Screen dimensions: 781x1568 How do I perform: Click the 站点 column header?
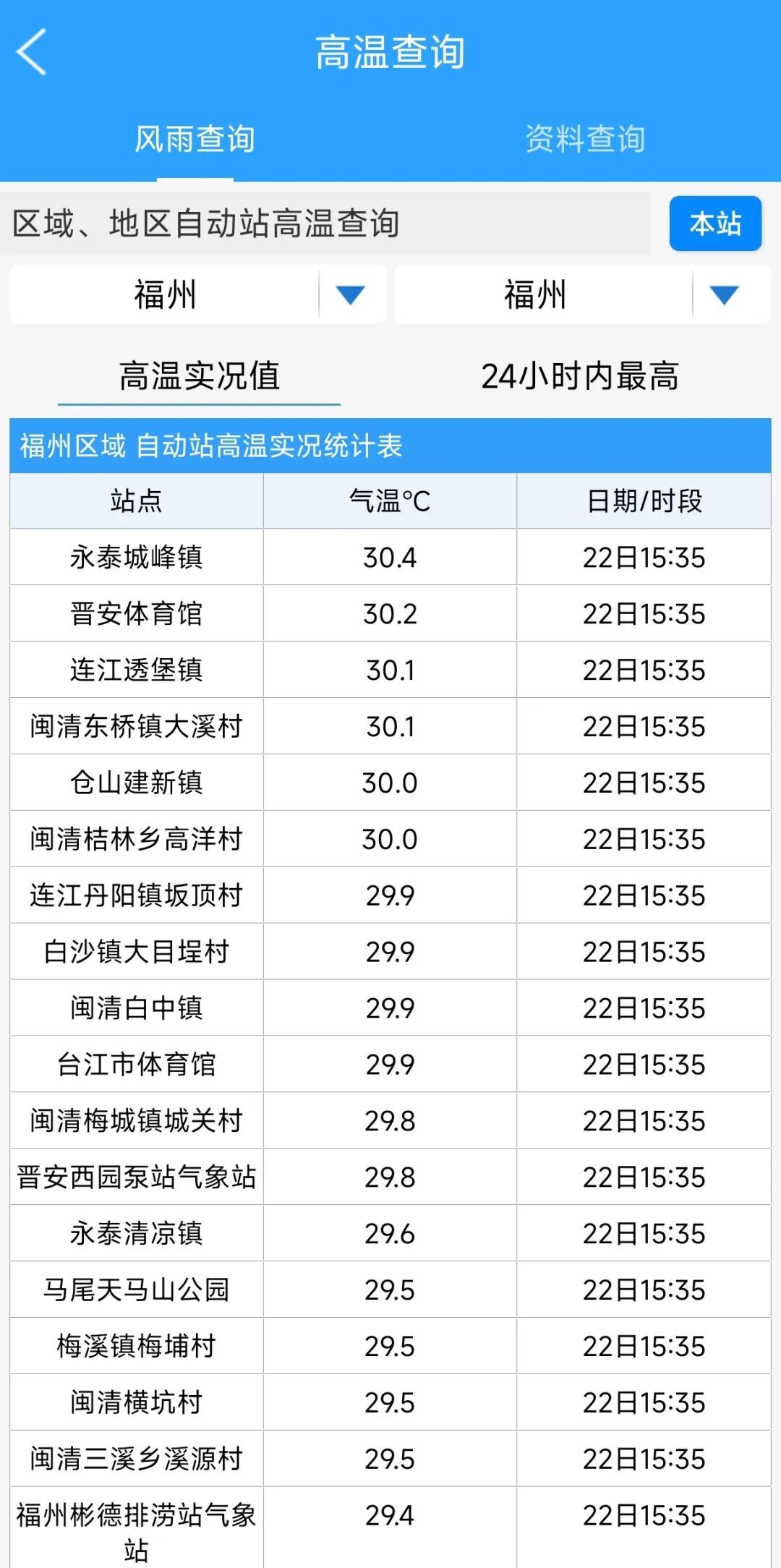tap(137, 500)
